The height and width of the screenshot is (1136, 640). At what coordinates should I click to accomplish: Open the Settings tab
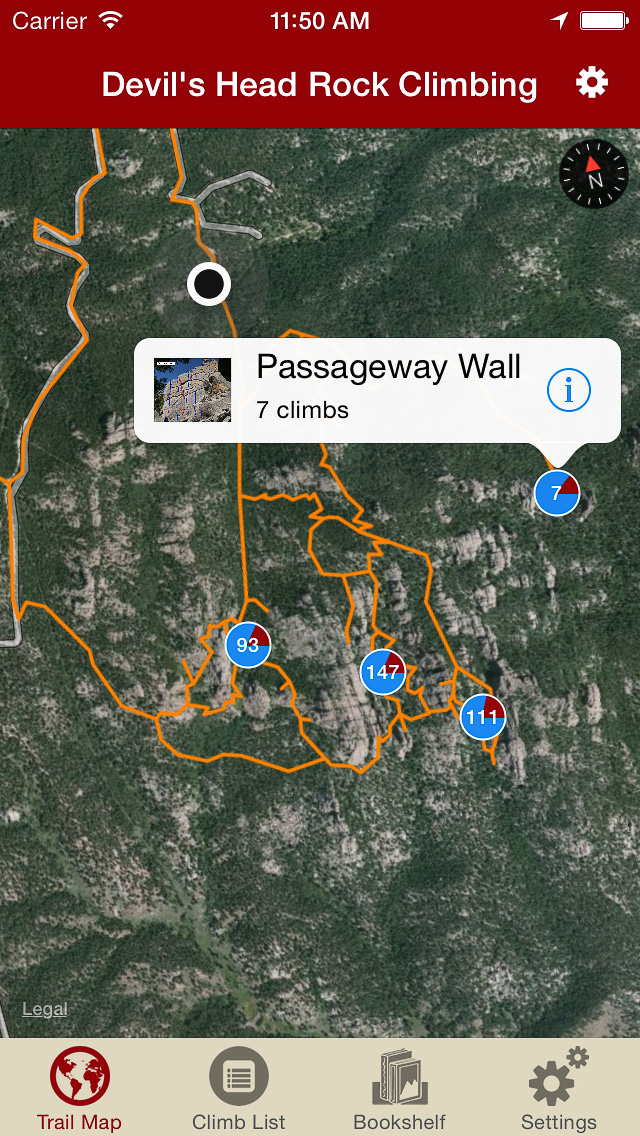pos(559,1088)
